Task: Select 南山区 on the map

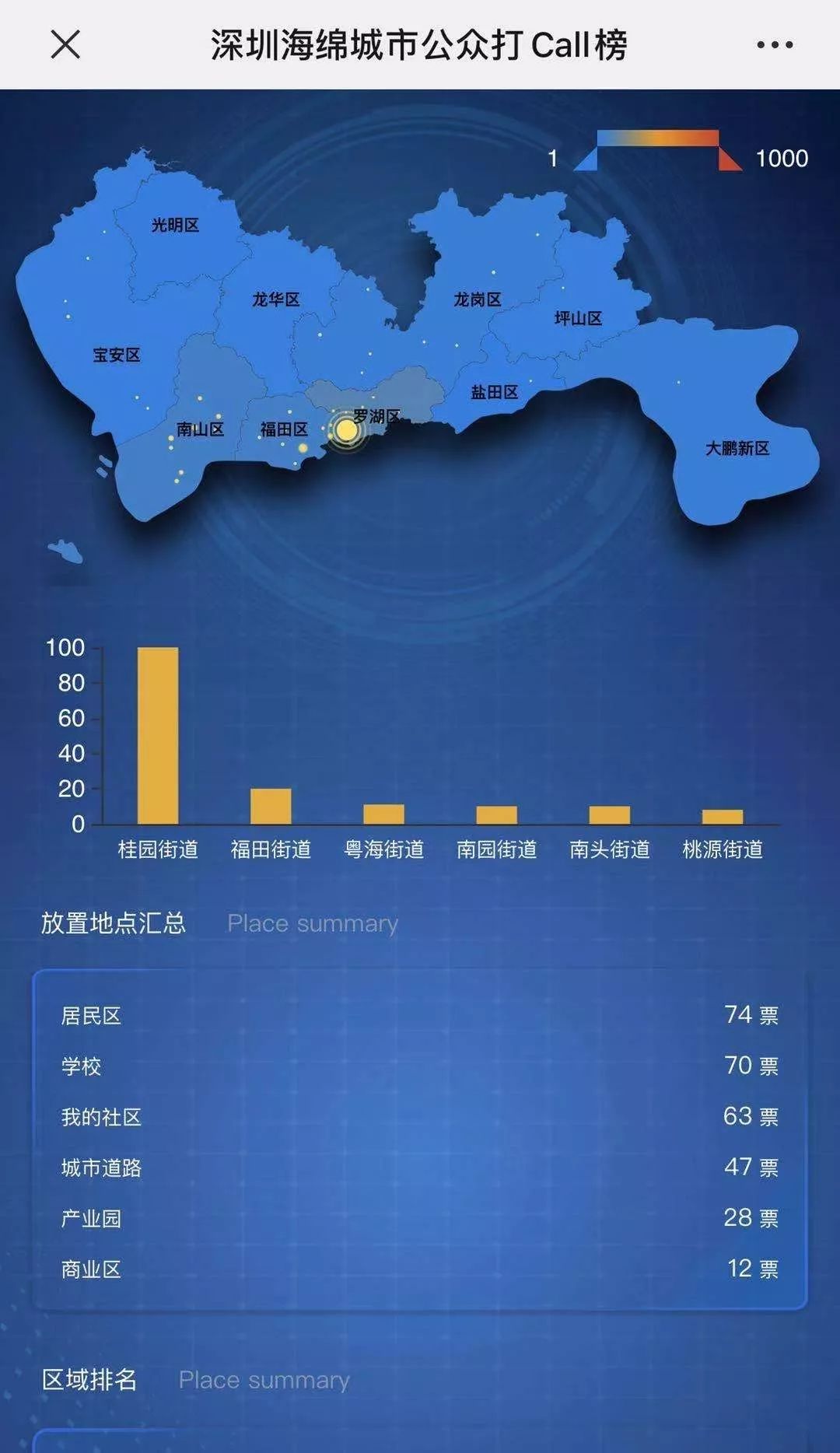Action: pyautogui.click(x=200, y=429)
